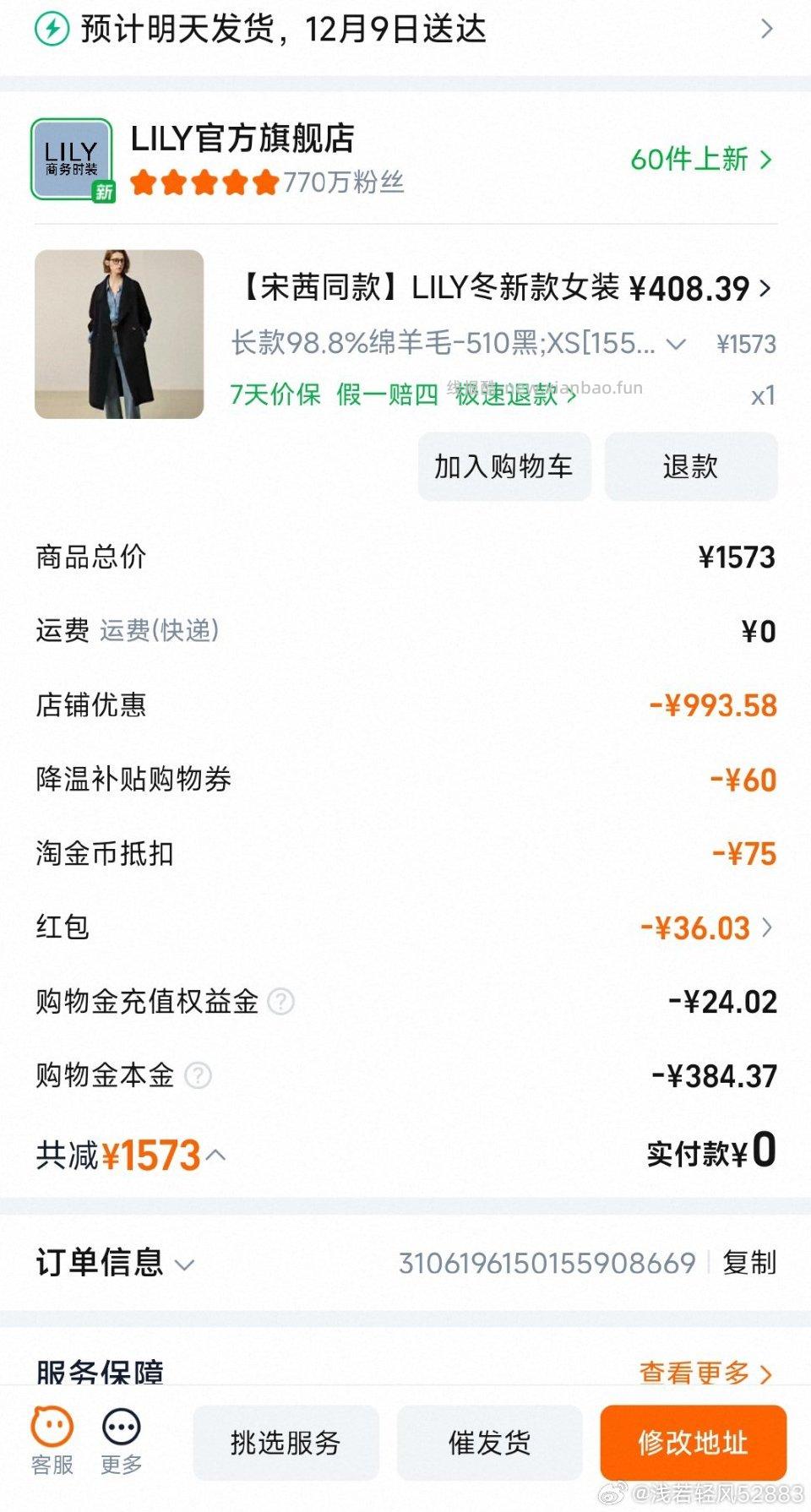Click the 修改地址 address change button
This screenshot has height=1512, width=811.
(692, 1444)
